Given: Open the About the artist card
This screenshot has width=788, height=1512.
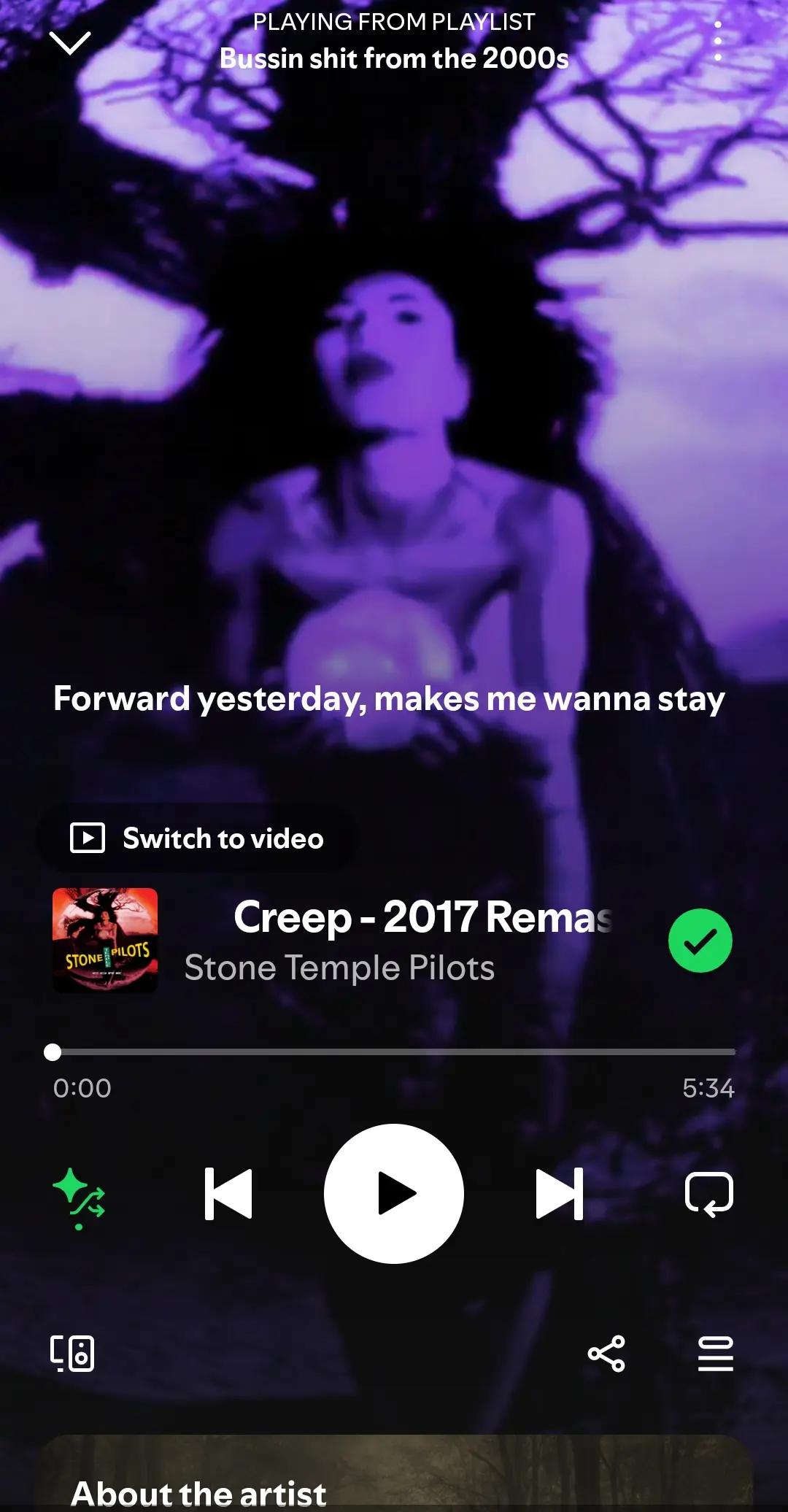Looking at the screenshot, I should [394, 1473].
